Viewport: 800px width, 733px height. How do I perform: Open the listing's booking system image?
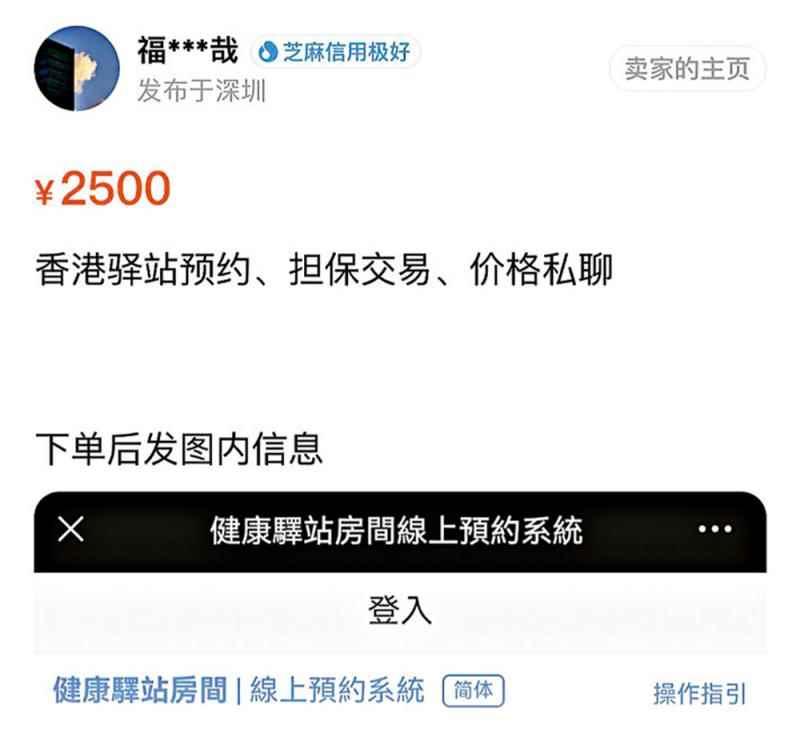tap(400, 600)
